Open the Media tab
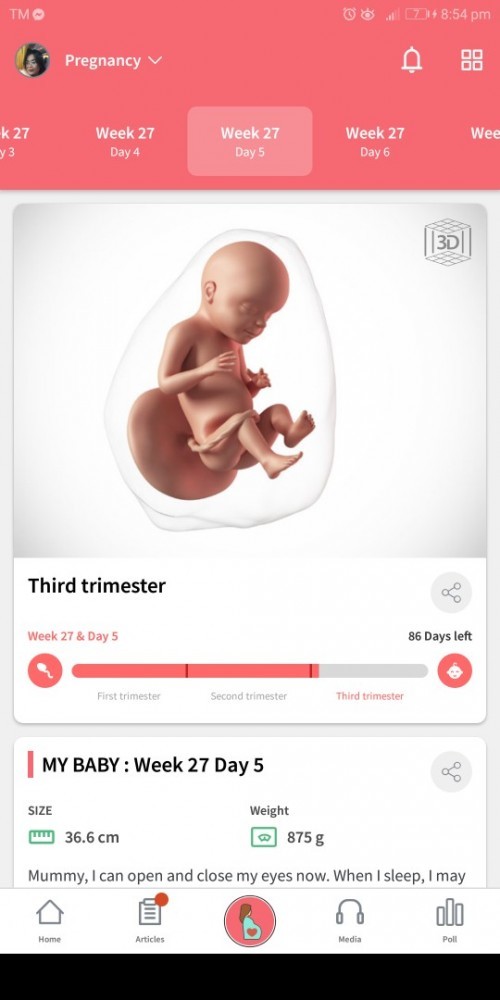 pyautogui.click(x=349, y=921)
